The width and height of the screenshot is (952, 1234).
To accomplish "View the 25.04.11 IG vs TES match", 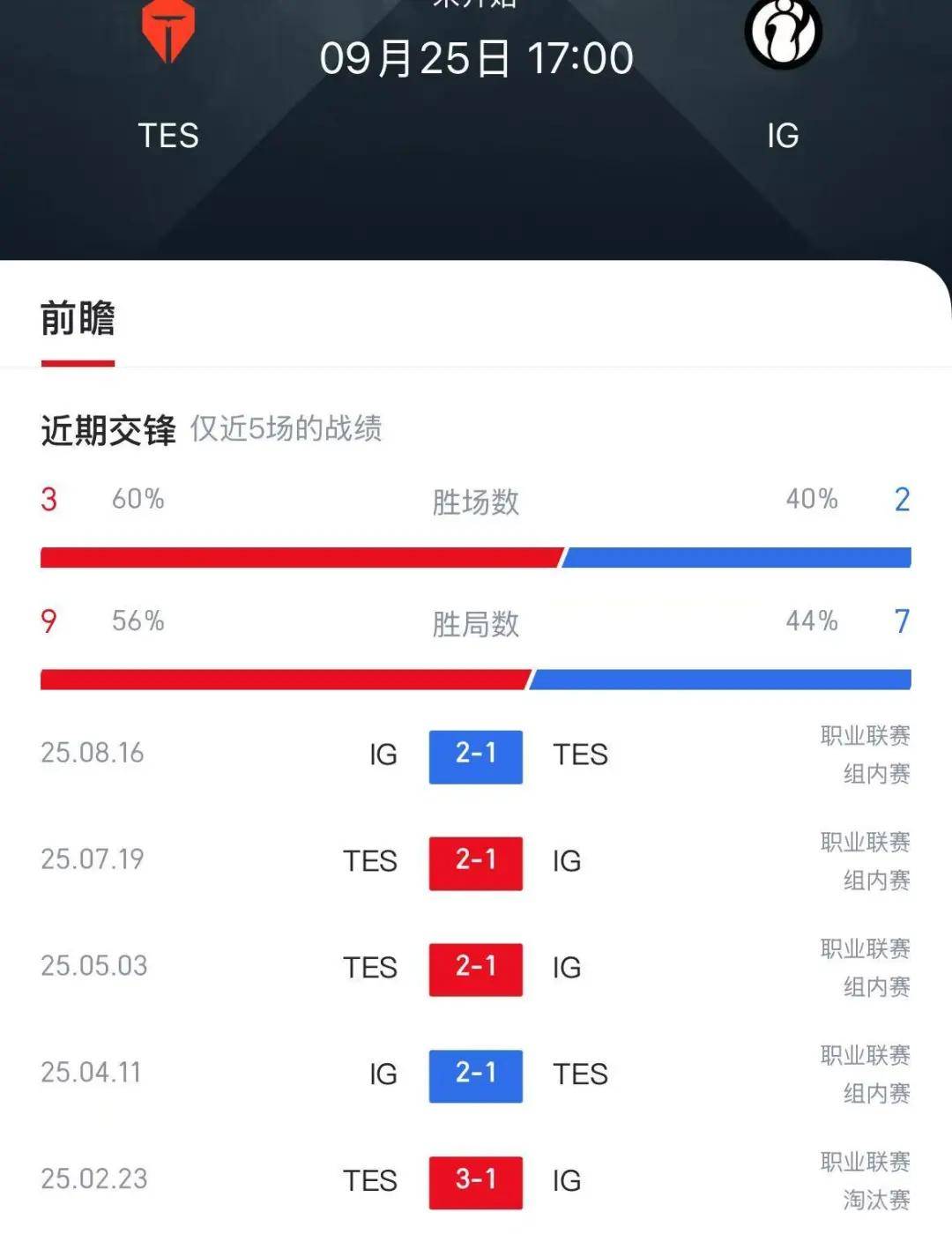I will click(x=475, y=1075).
